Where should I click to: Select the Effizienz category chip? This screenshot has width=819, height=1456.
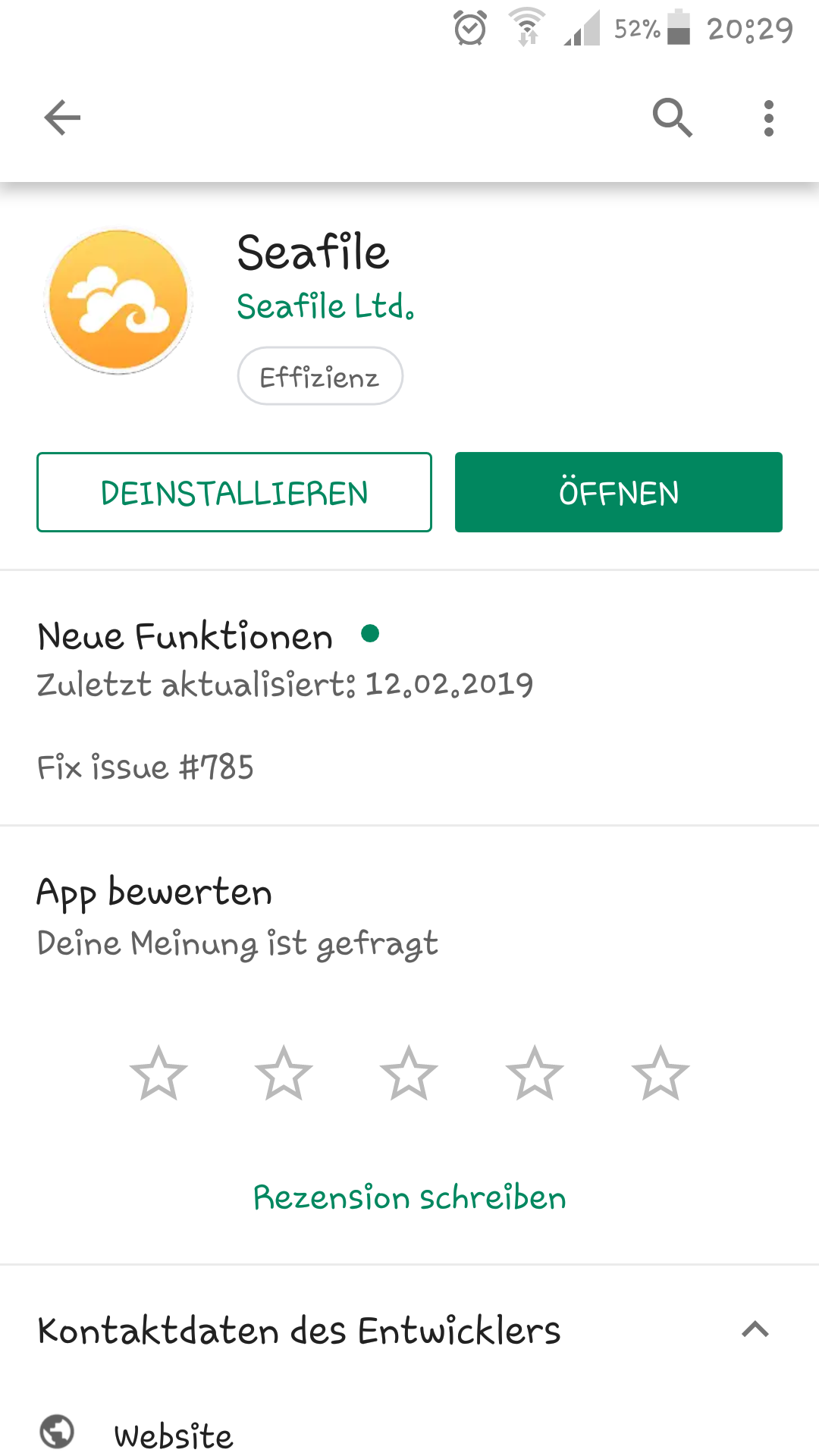[x=319, y=376]
